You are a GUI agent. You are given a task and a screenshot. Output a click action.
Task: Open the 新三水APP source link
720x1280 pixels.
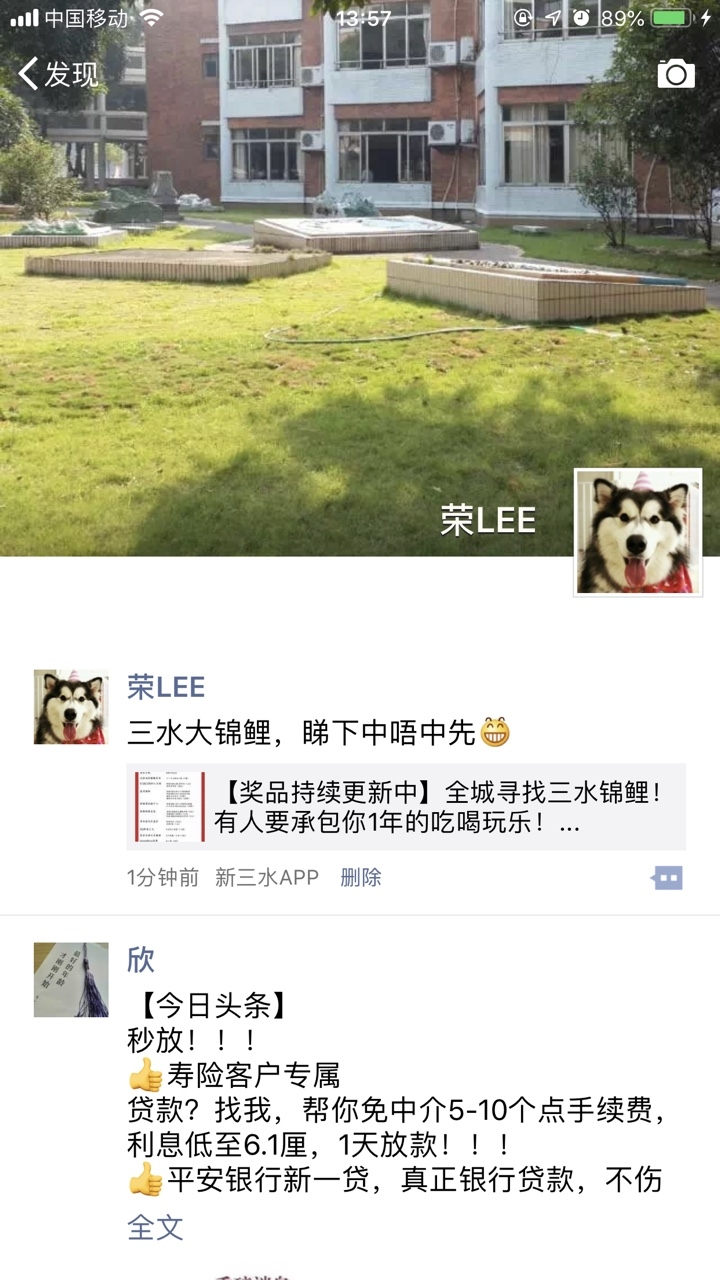(x=267, y=878)
